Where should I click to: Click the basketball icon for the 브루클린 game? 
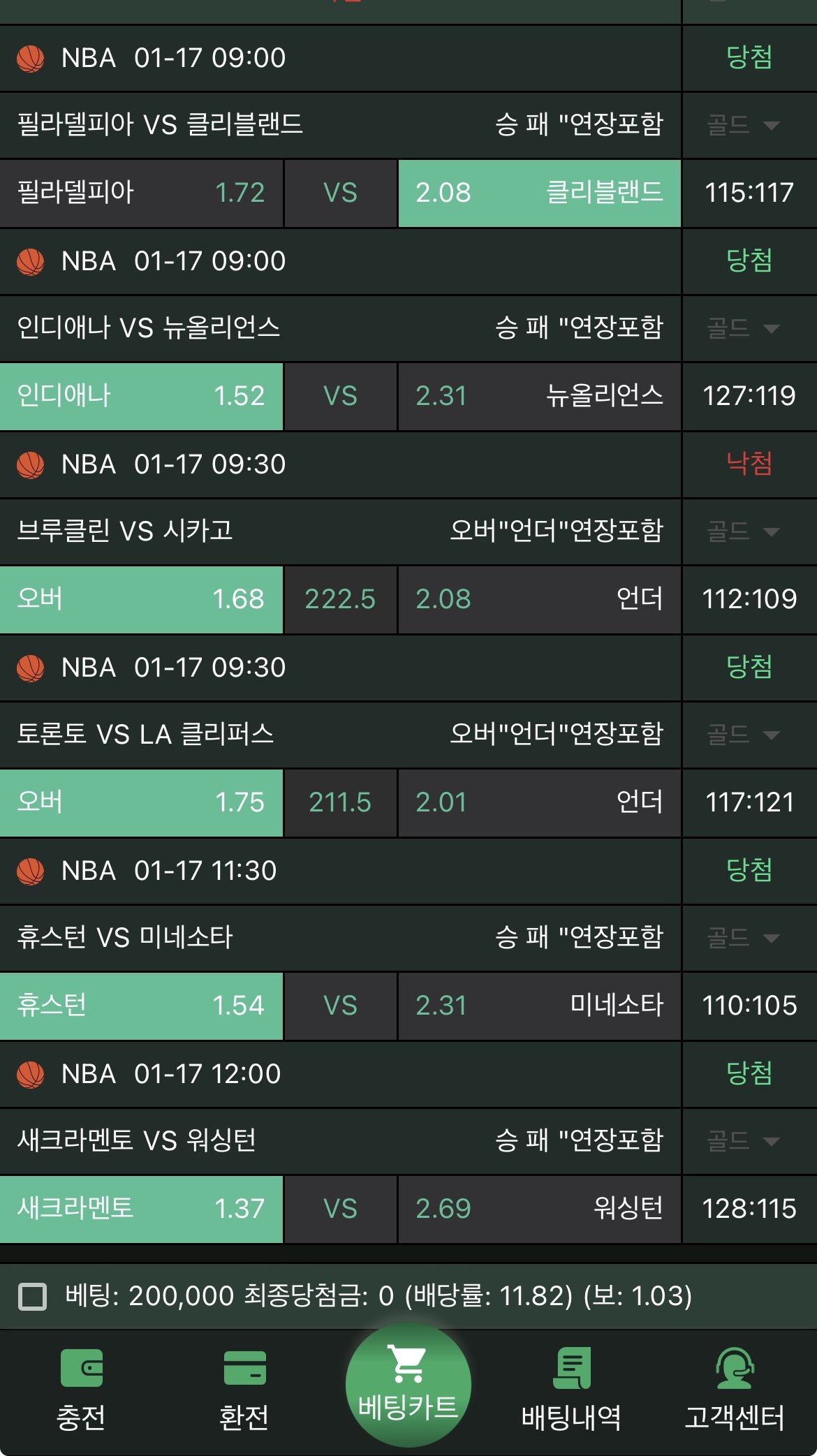pos(31,464)
